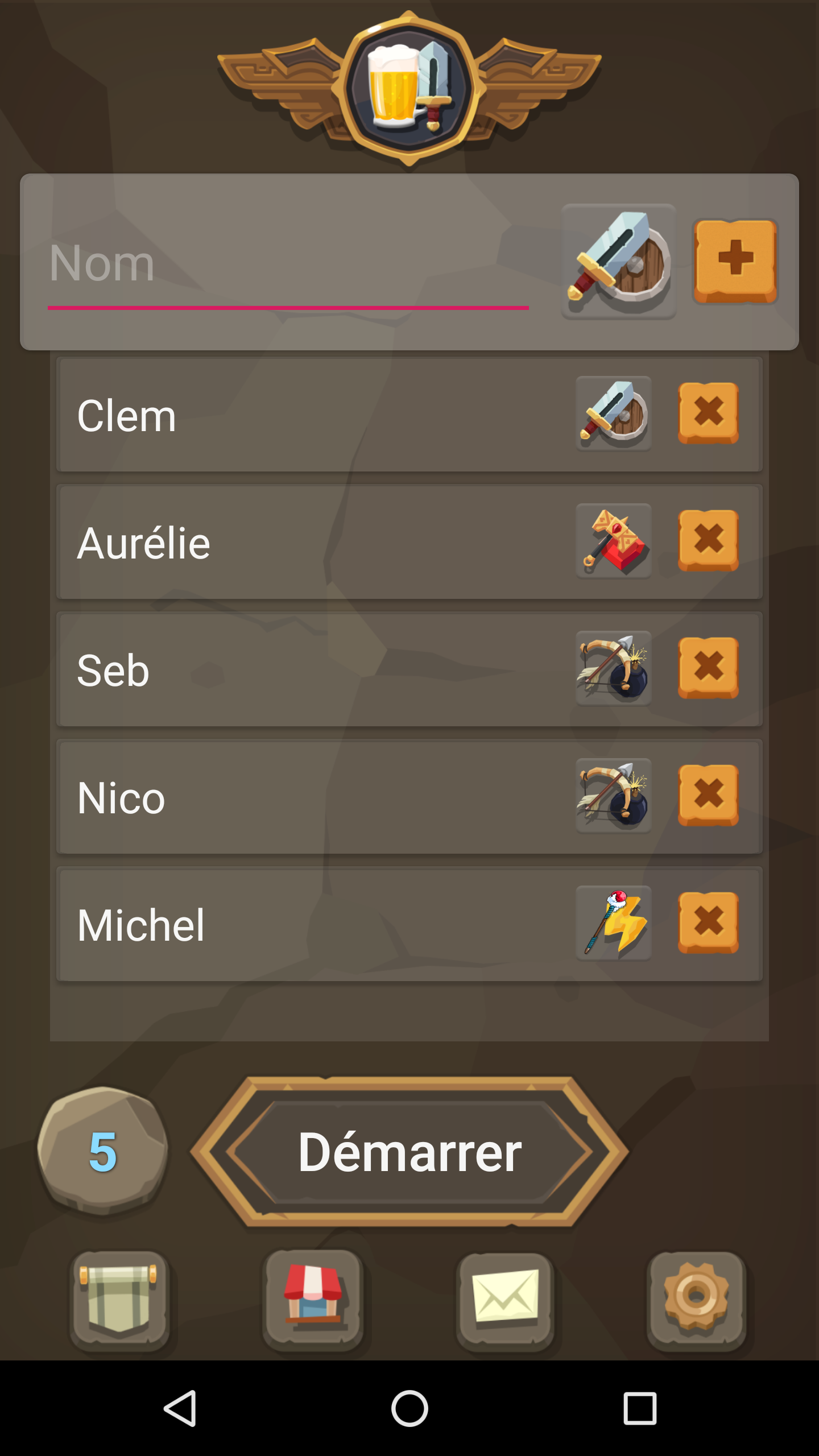The height and width of the screenshot is (1456, 819).
Task: Open the shop icon
Action: tap(313, 1301)
